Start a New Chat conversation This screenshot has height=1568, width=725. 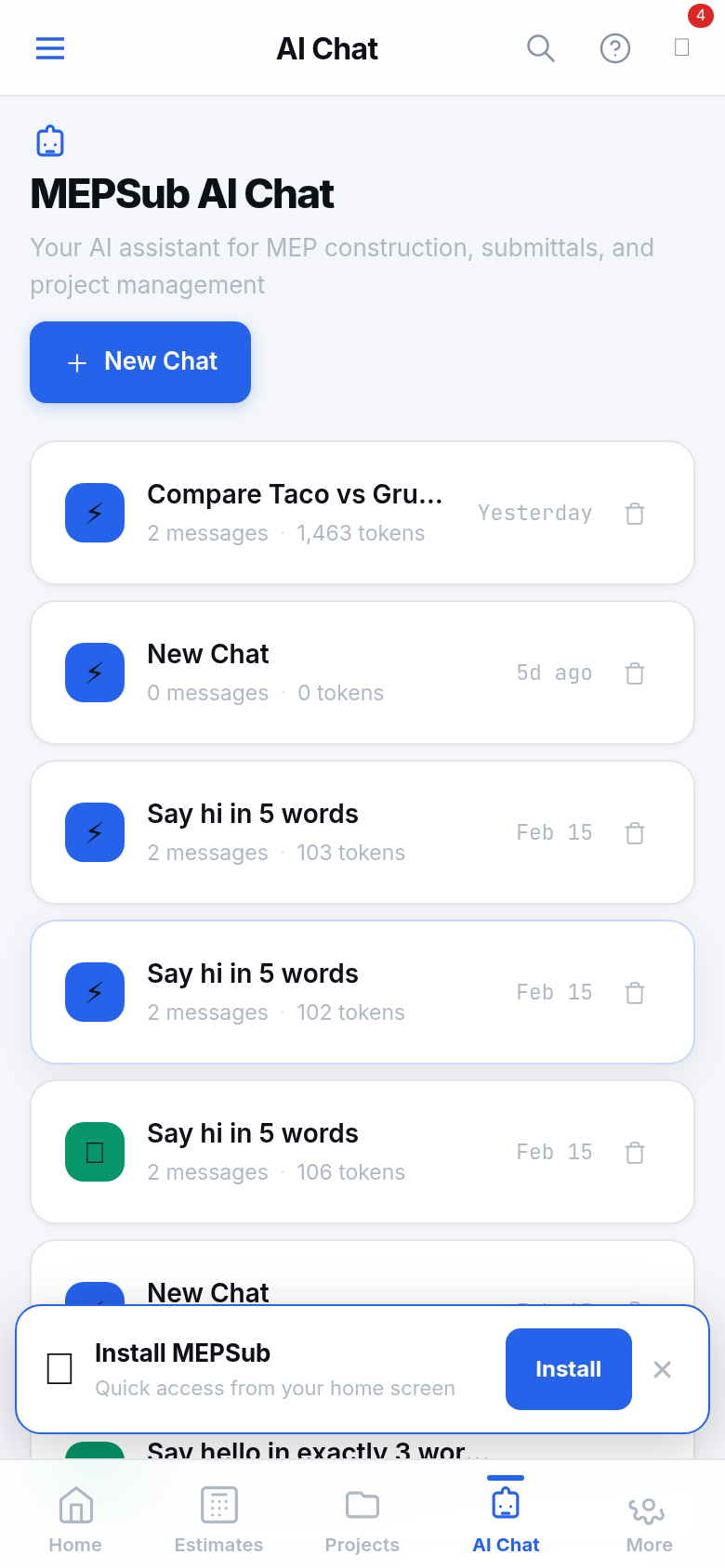[x=139, y=361]
